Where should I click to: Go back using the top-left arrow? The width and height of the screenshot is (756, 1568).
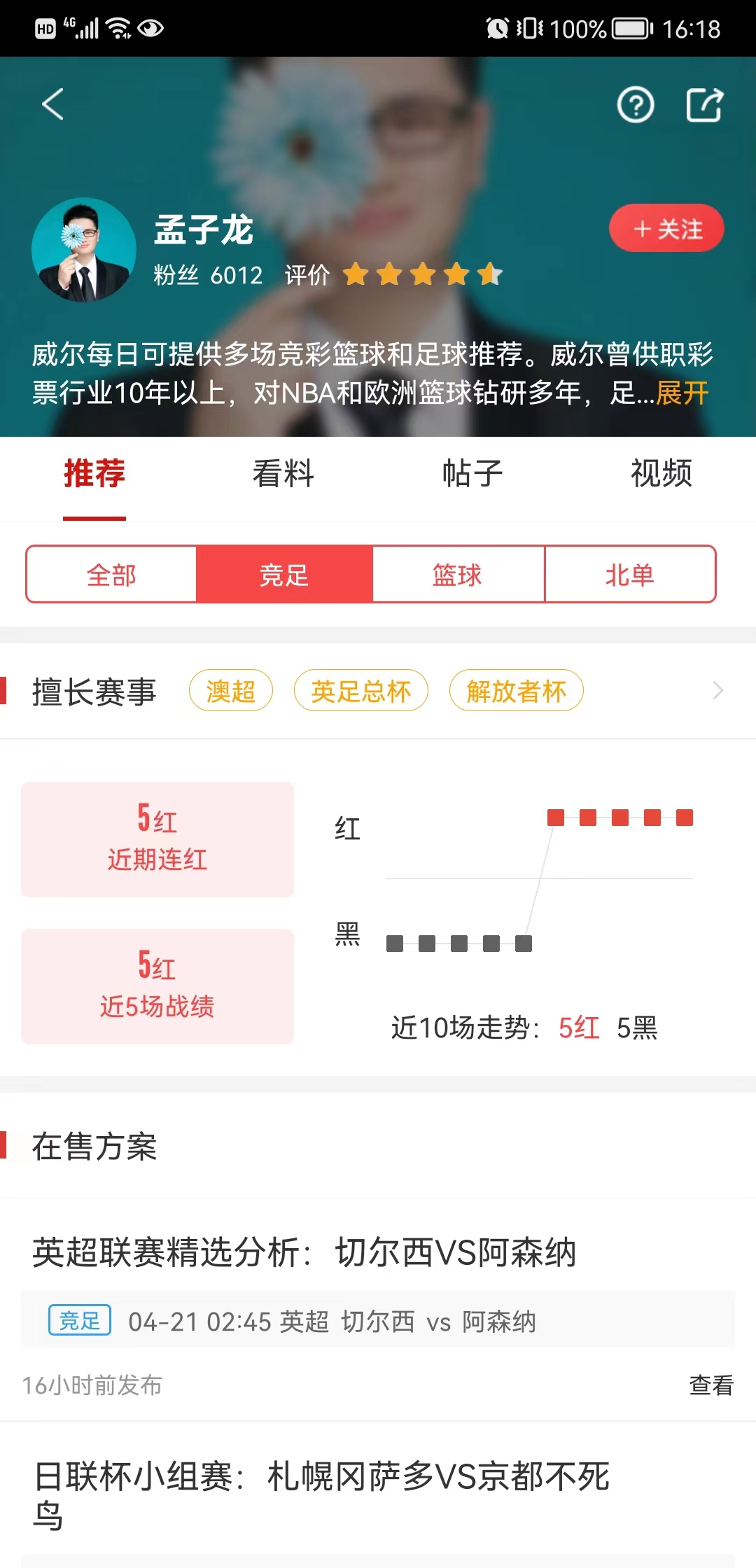[53, 104]
